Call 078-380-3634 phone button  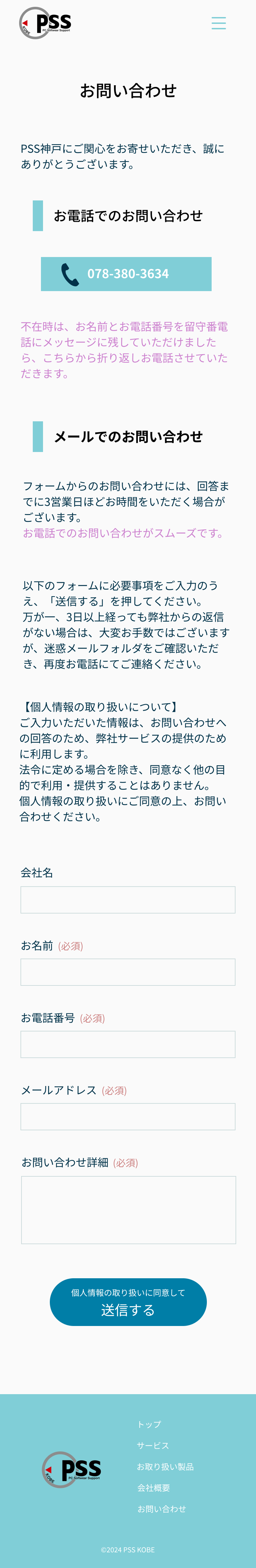[126, 274]
